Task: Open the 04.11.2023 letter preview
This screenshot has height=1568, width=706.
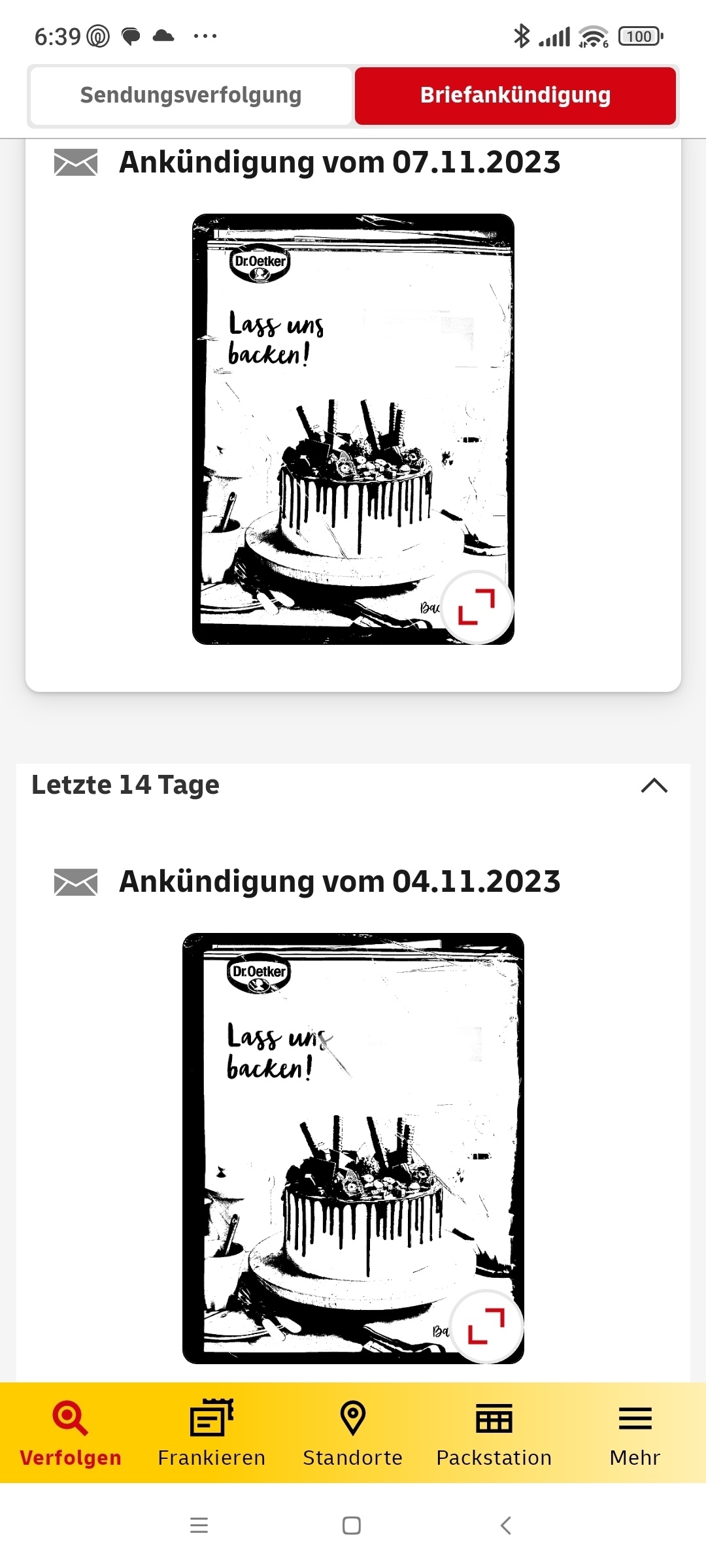Action: click(353, 1148)
